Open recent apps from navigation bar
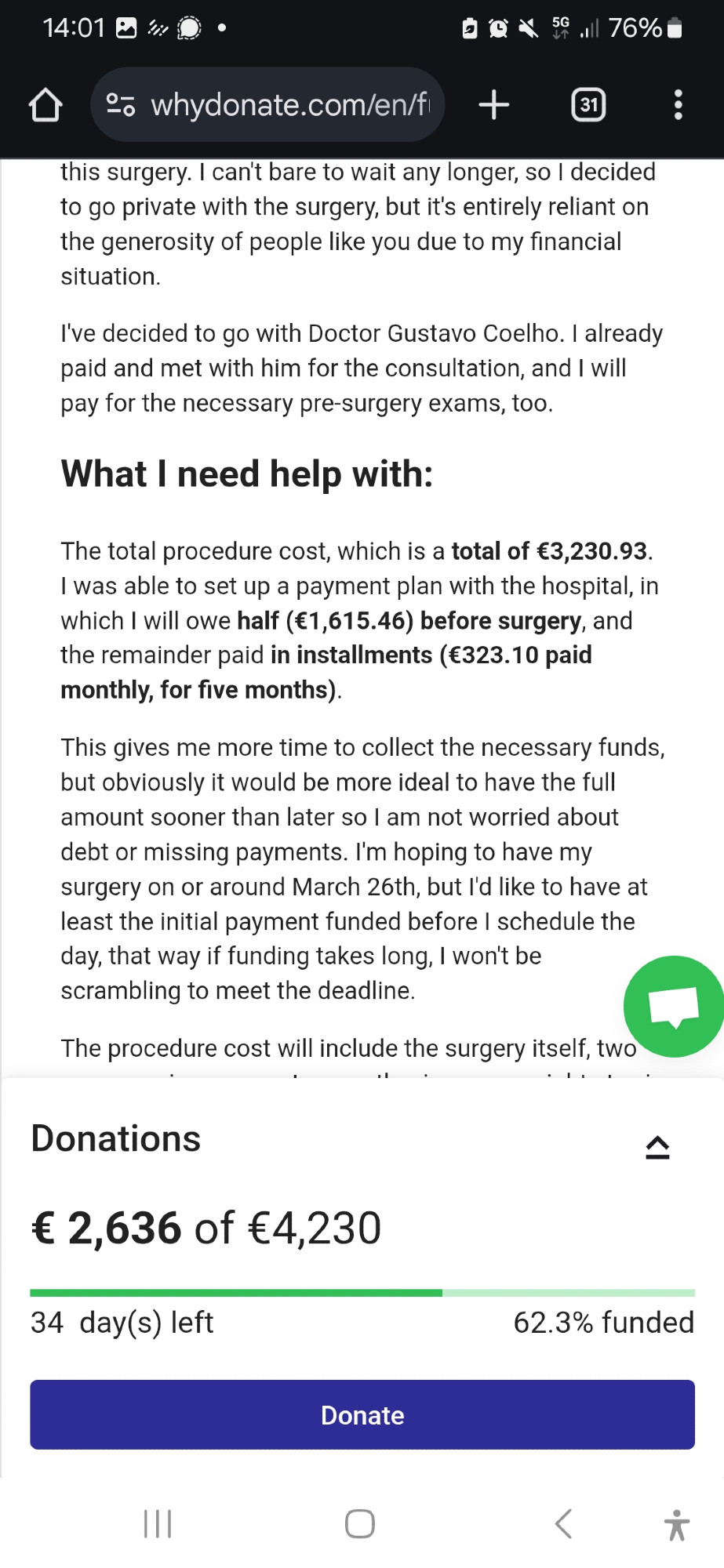This screenshot has width=724, height=1568. click(158, 1524)
